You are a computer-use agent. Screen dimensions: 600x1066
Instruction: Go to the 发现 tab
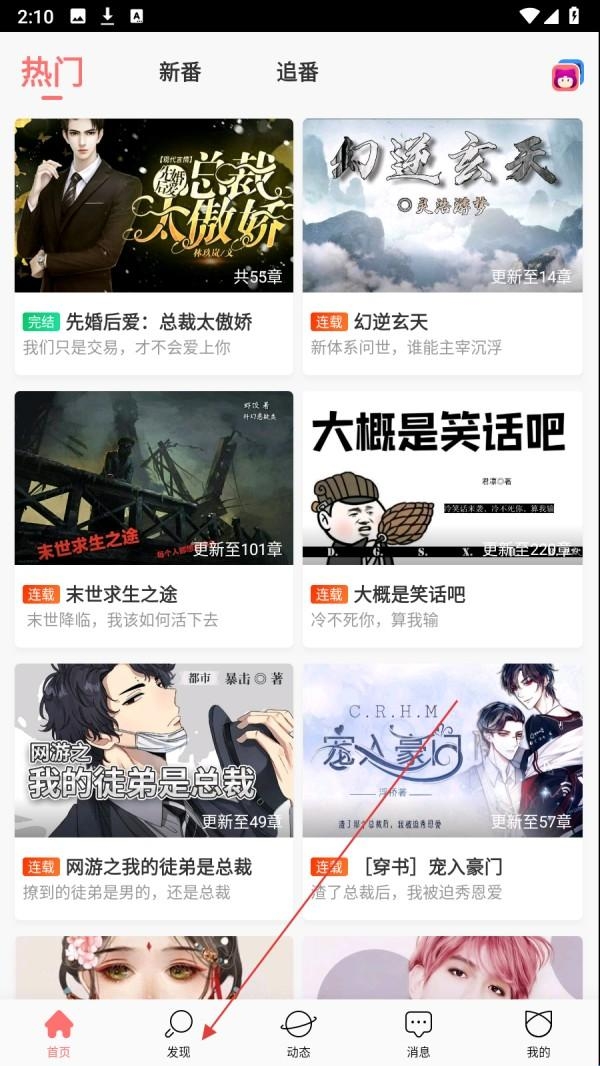click(x=179, y=1034)
